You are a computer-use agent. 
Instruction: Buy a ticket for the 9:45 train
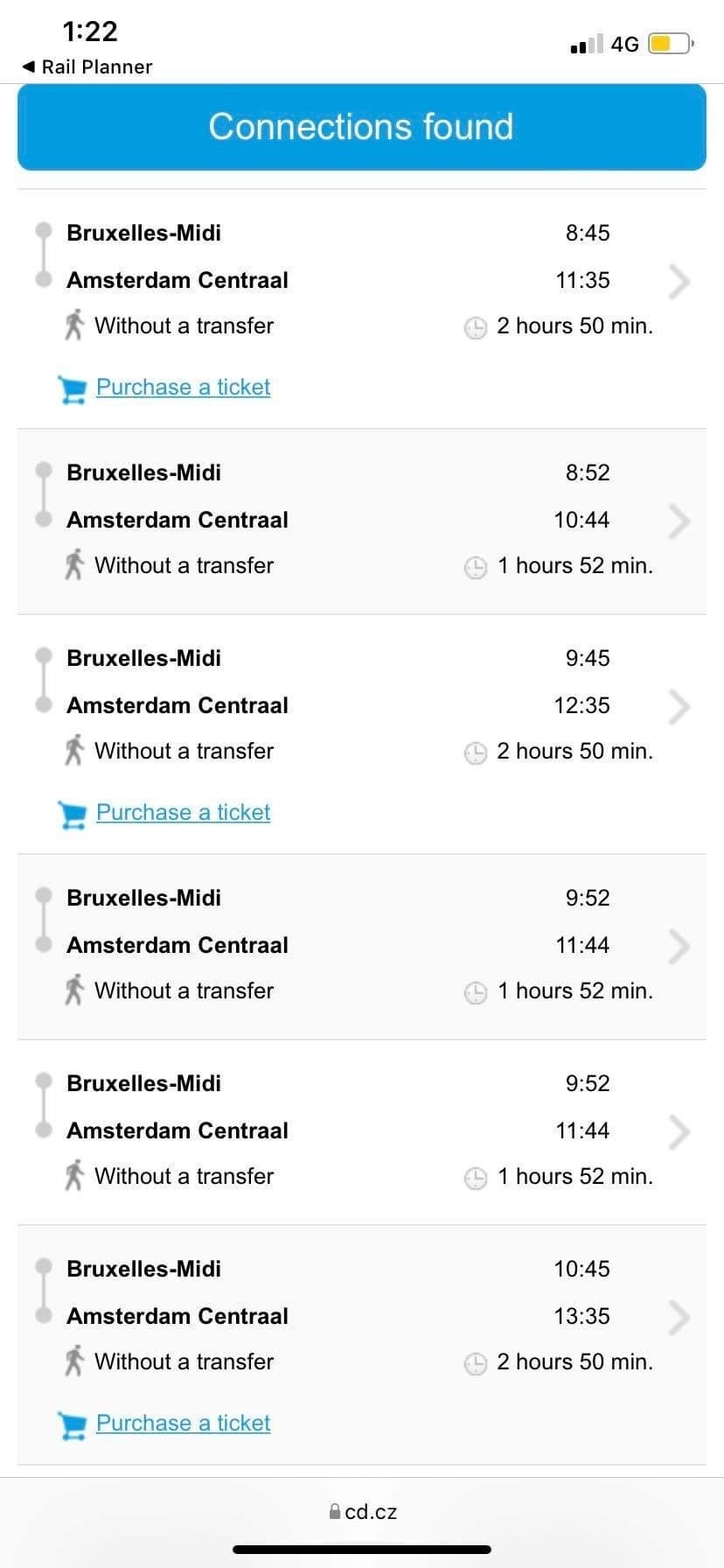(183, 812)
